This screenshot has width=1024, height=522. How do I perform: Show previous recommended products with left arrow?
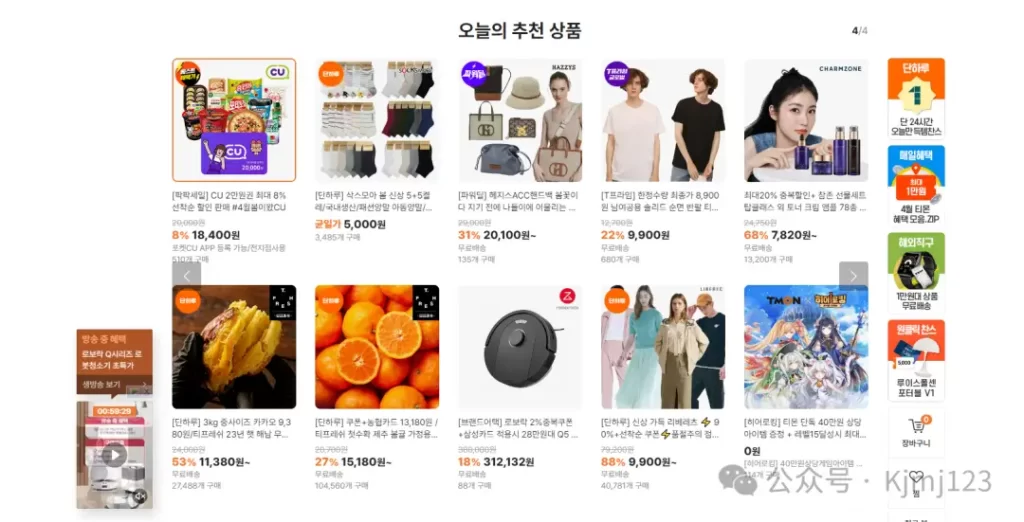(x=186, y=276)
